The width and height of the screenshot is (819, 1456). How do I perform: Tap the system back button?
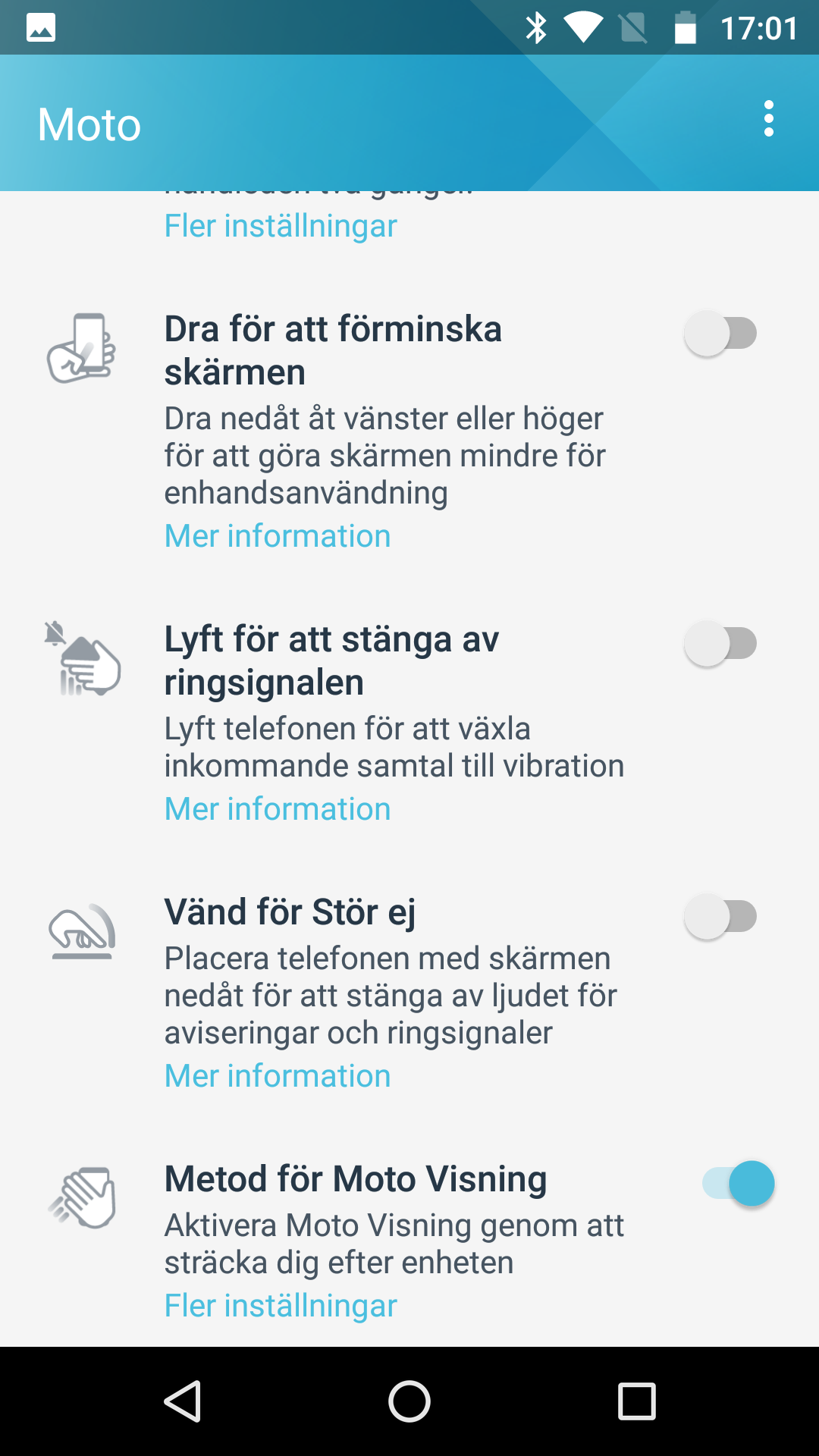tap(183, 1401)
